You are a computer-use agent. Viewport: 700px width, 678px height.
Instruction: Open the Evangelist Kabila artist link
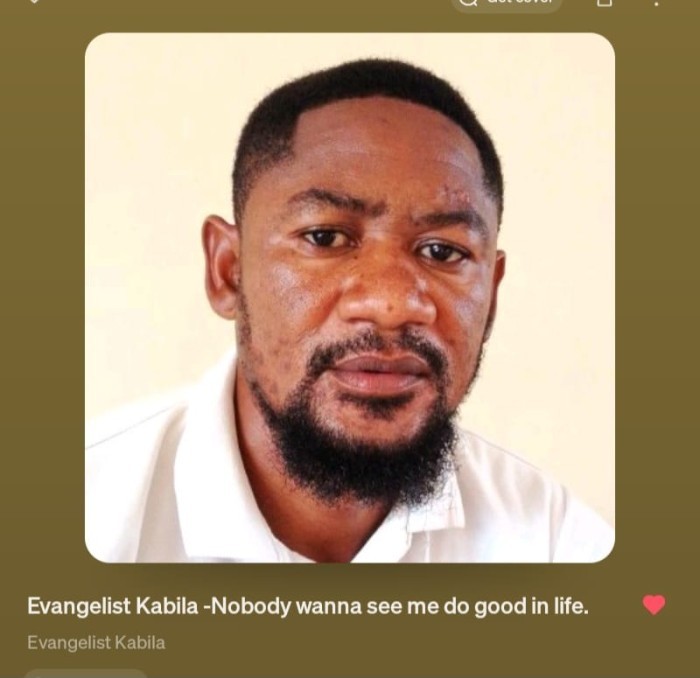coord(96,642)
